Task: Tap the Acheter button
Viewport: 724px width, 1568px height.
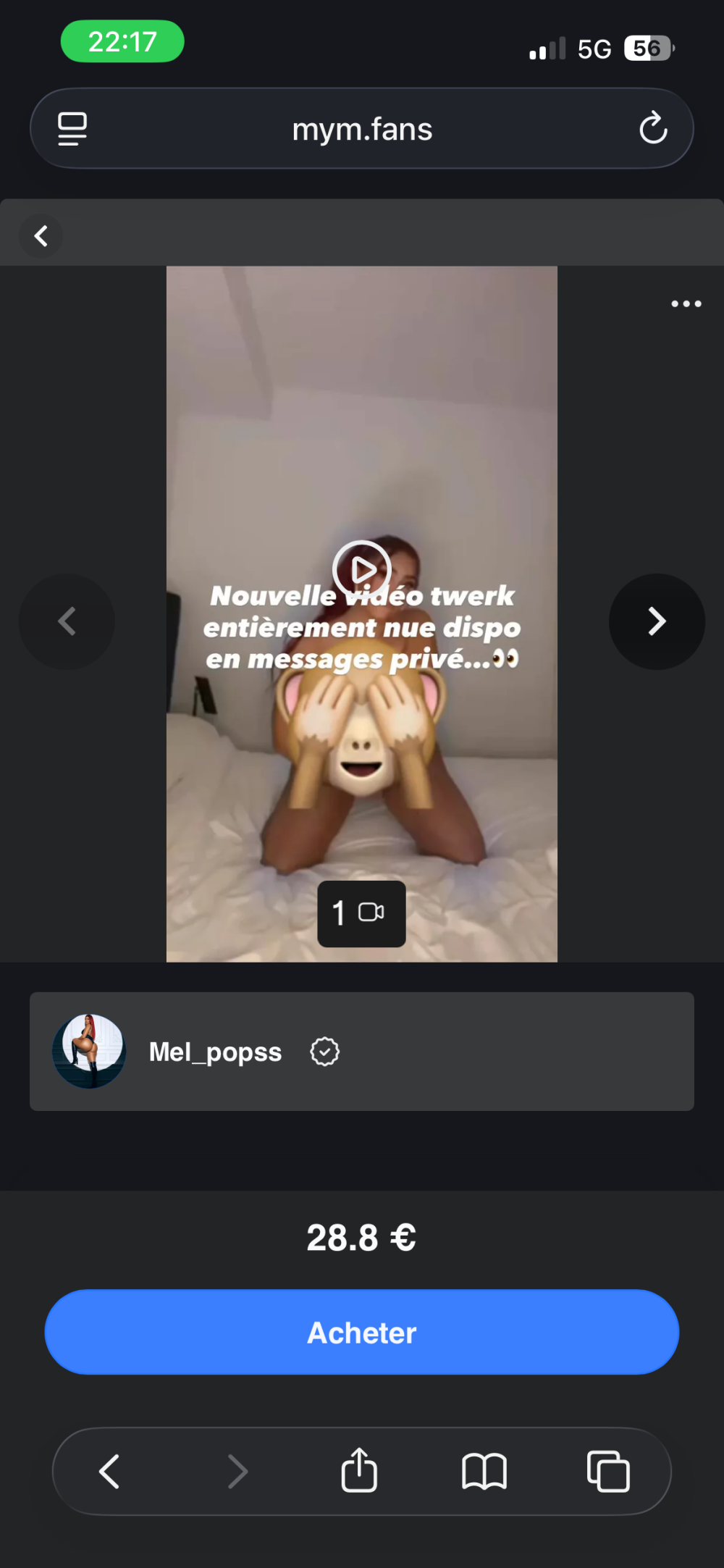Action: 362,1332
